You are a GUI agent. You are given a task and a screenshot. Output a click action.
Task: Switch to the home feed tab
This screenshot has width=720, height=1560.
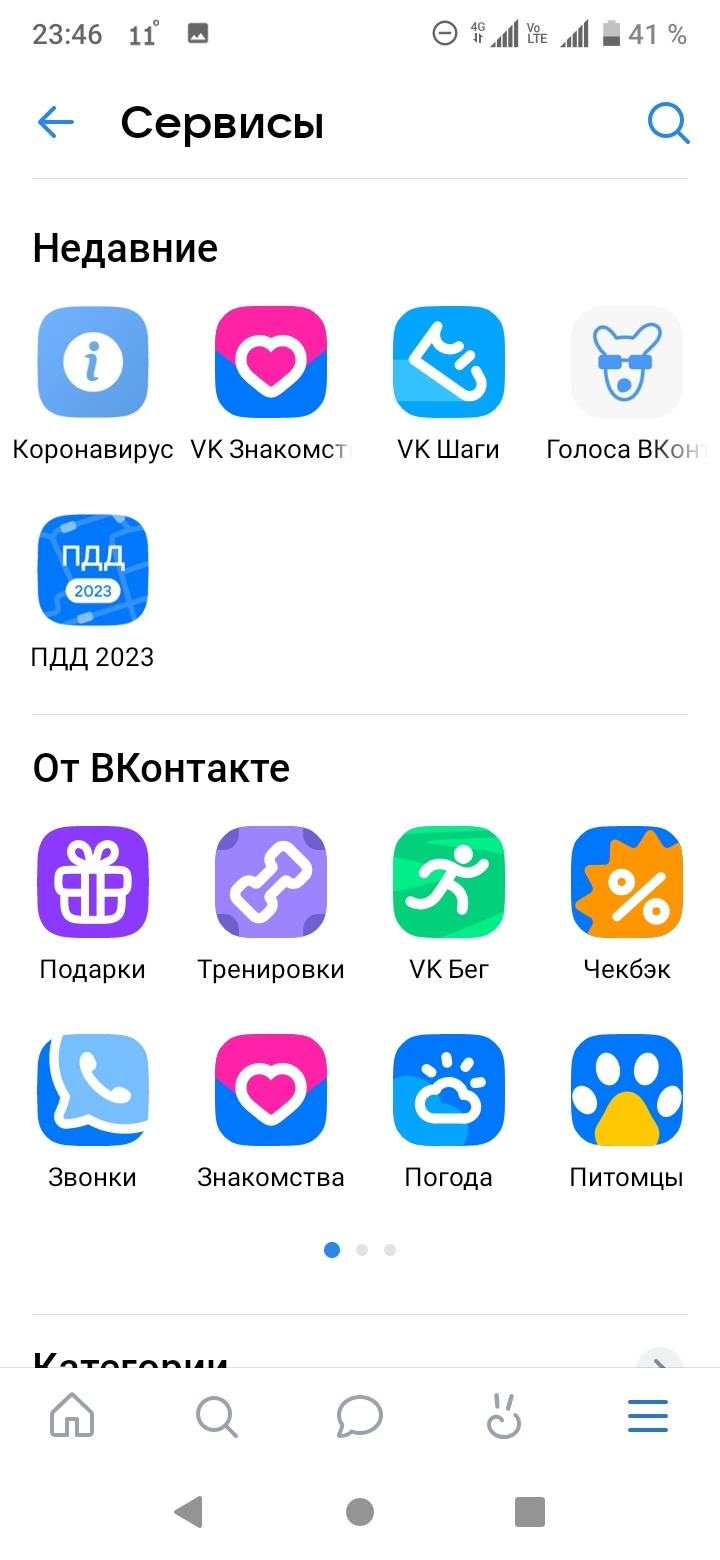(72, 1416)
